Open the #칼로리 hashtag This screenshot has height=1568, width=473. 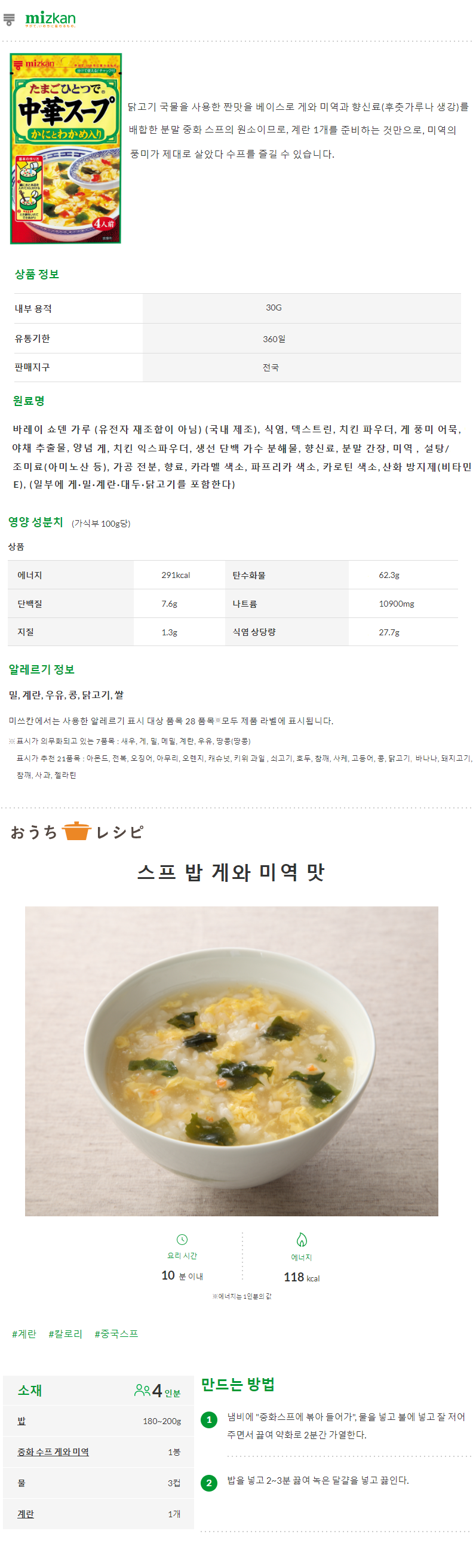click(x=65, y=1334)
